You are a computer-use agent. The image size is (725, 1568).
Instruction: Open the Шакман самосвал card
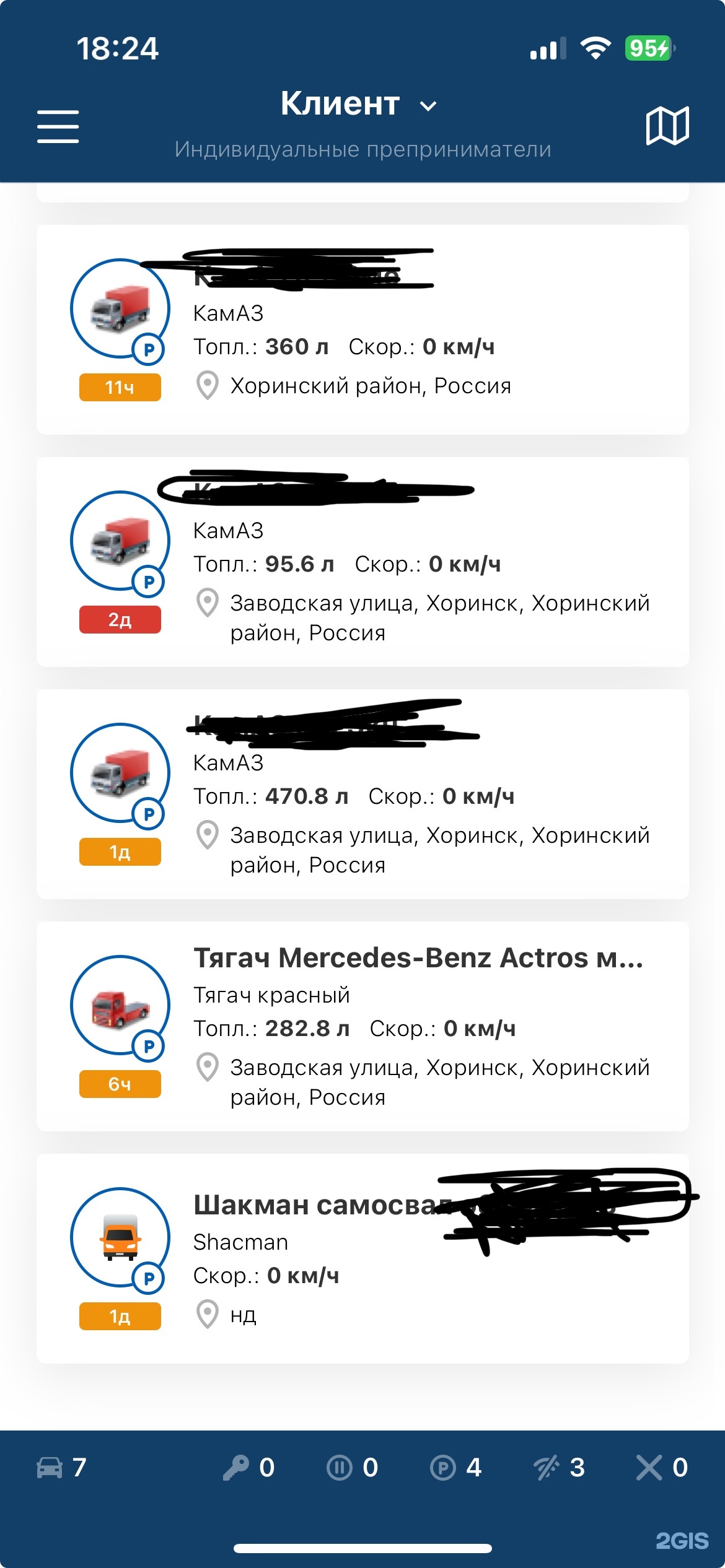tap(362, 1258)
